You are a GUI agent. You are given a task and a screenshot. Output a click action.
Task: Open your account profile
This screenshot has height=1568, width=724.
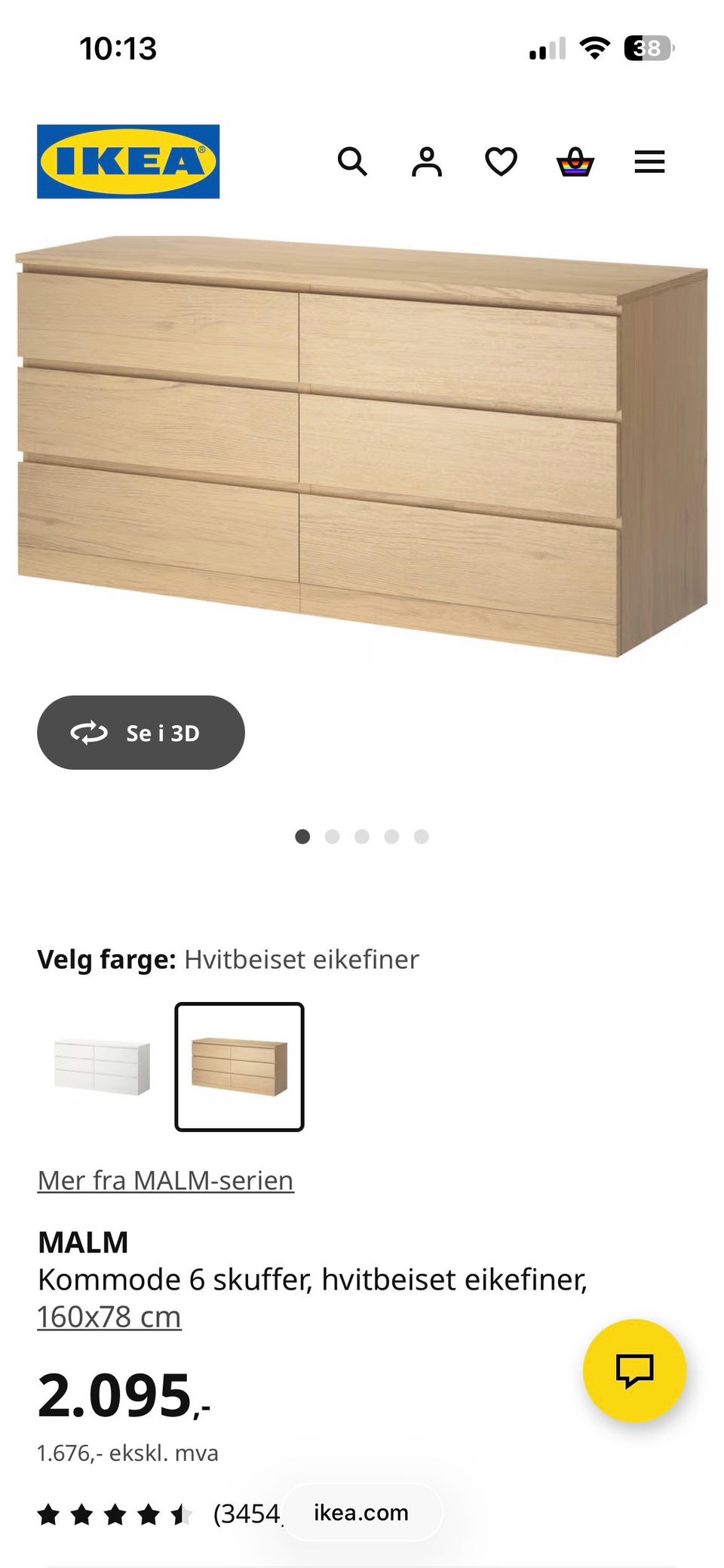pyautogui.click(x=426, y=160)
